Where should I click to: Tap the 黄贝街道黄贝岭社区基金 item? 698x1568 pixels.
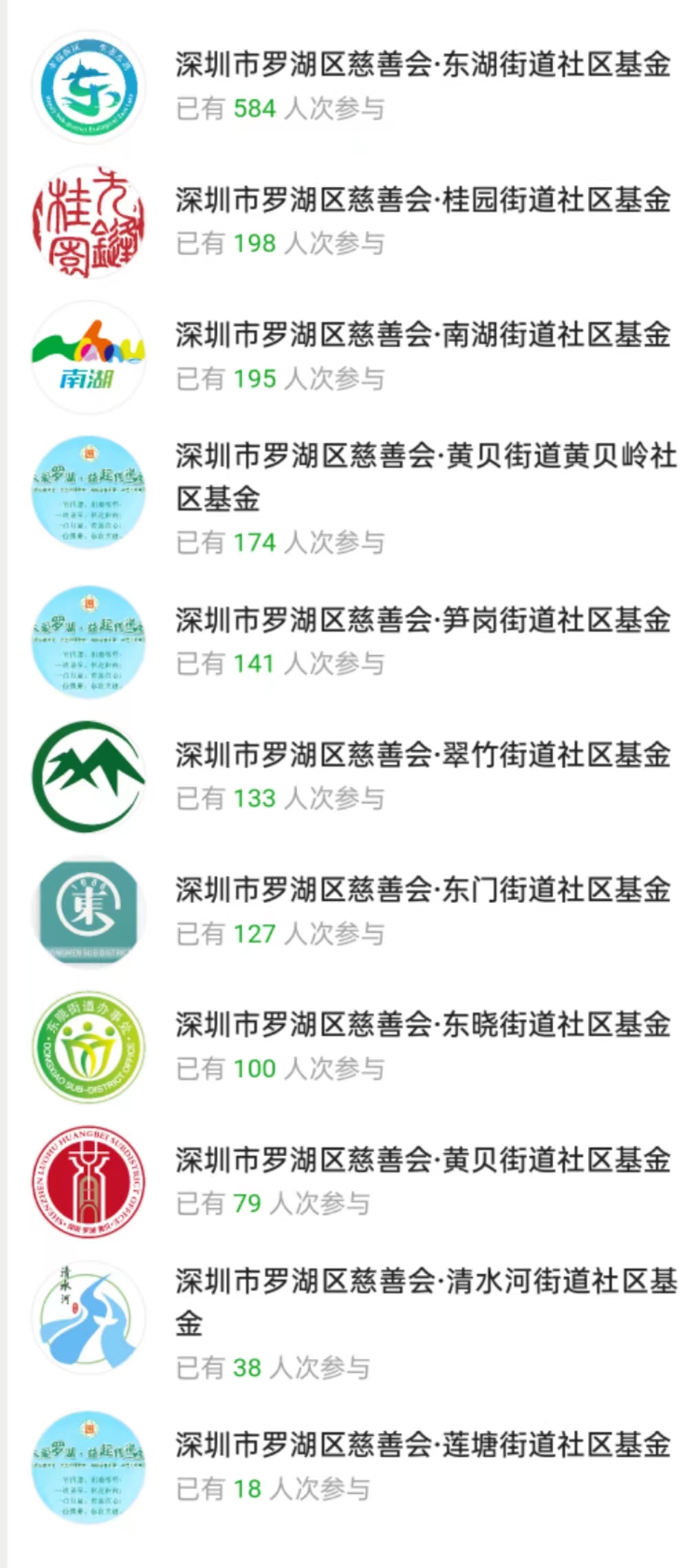pos(352,499)
